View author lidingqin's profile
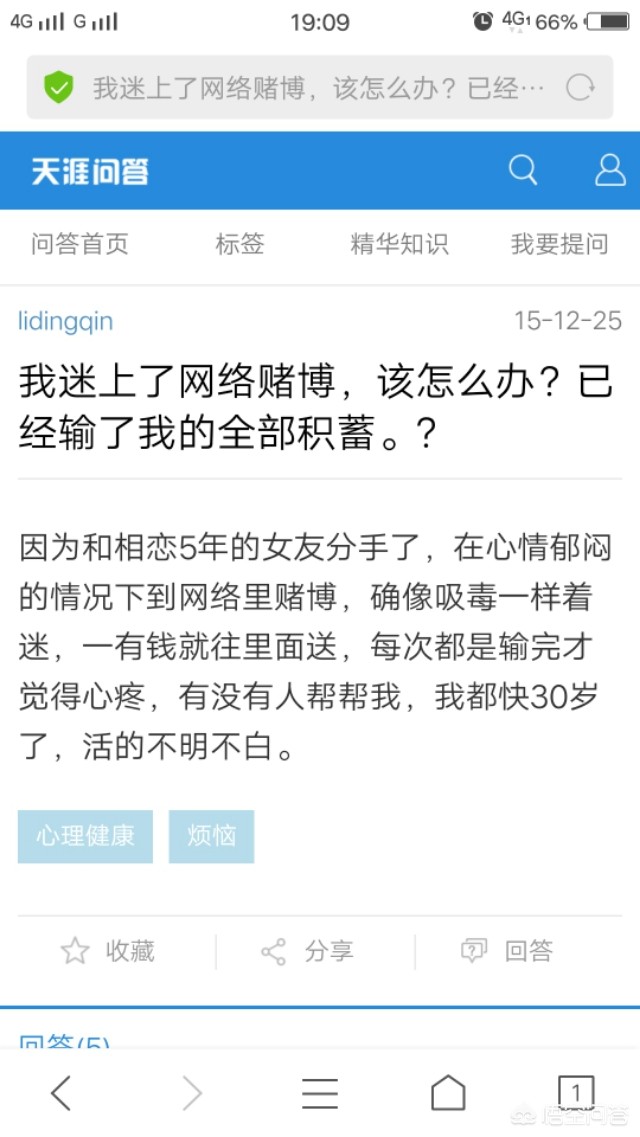Screen dimensions: 640x1137 pos(65,321)
